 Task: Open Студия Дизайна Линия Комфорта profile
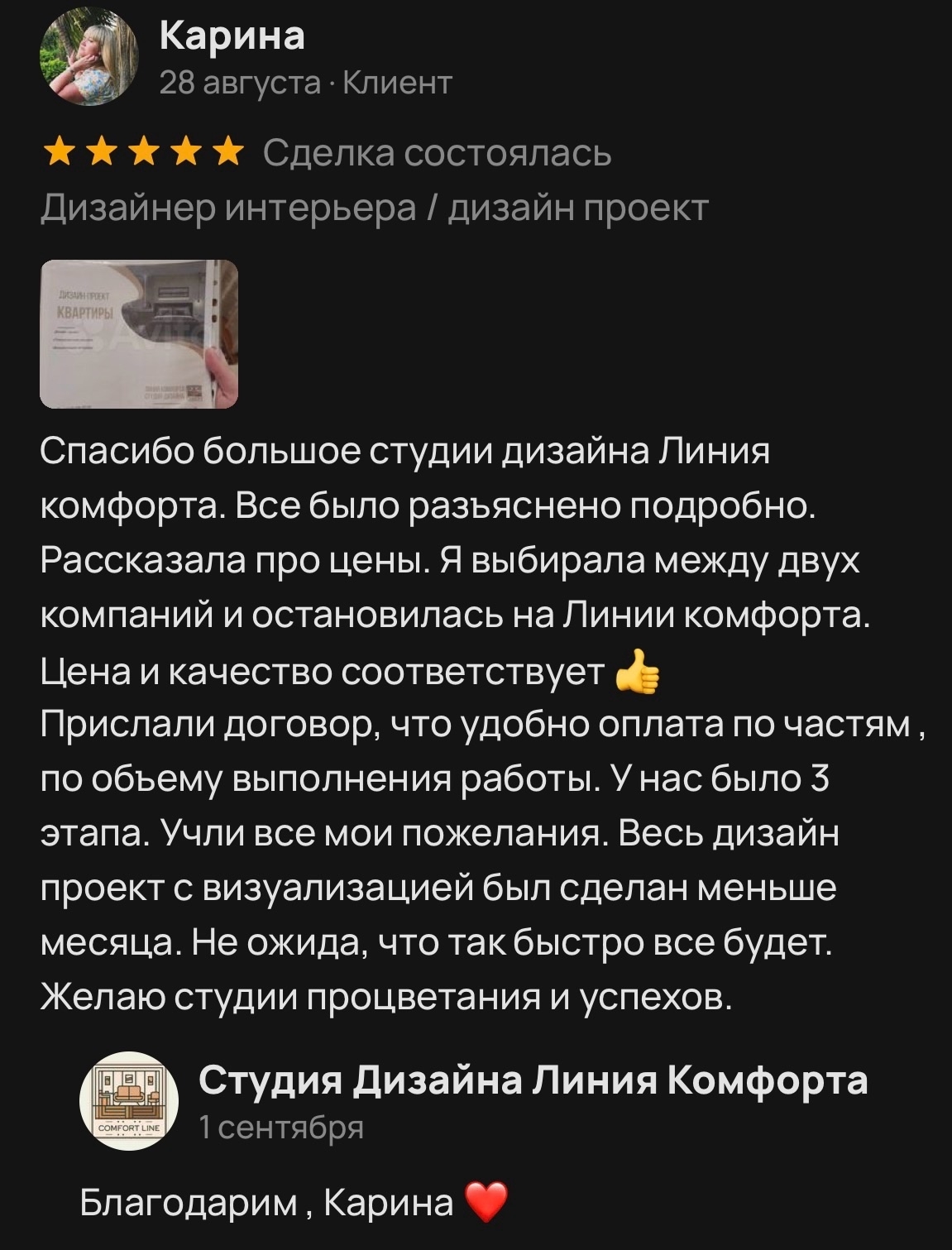(533, 1080)
